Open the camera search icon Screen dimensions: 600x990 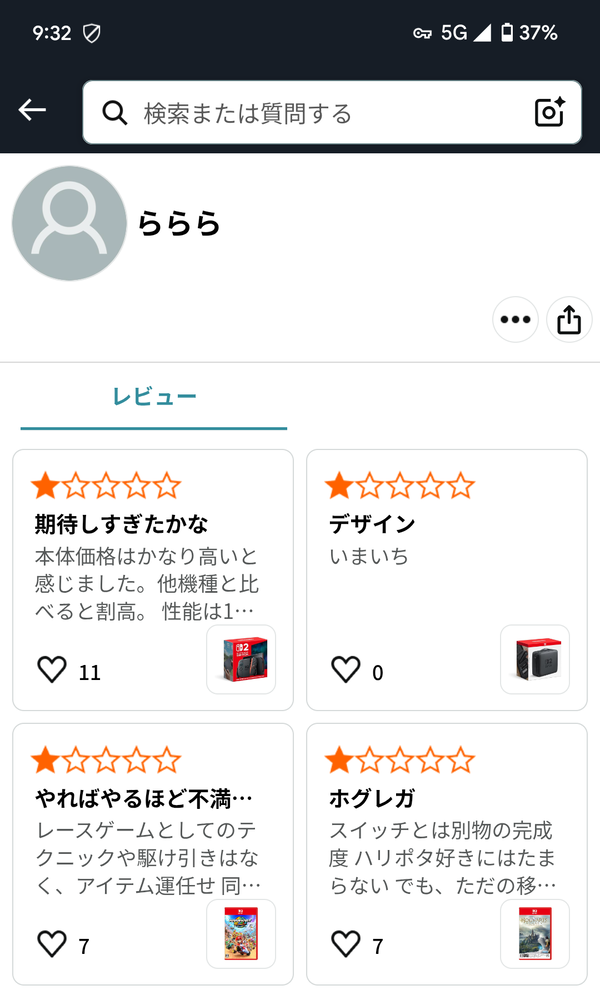549,112
